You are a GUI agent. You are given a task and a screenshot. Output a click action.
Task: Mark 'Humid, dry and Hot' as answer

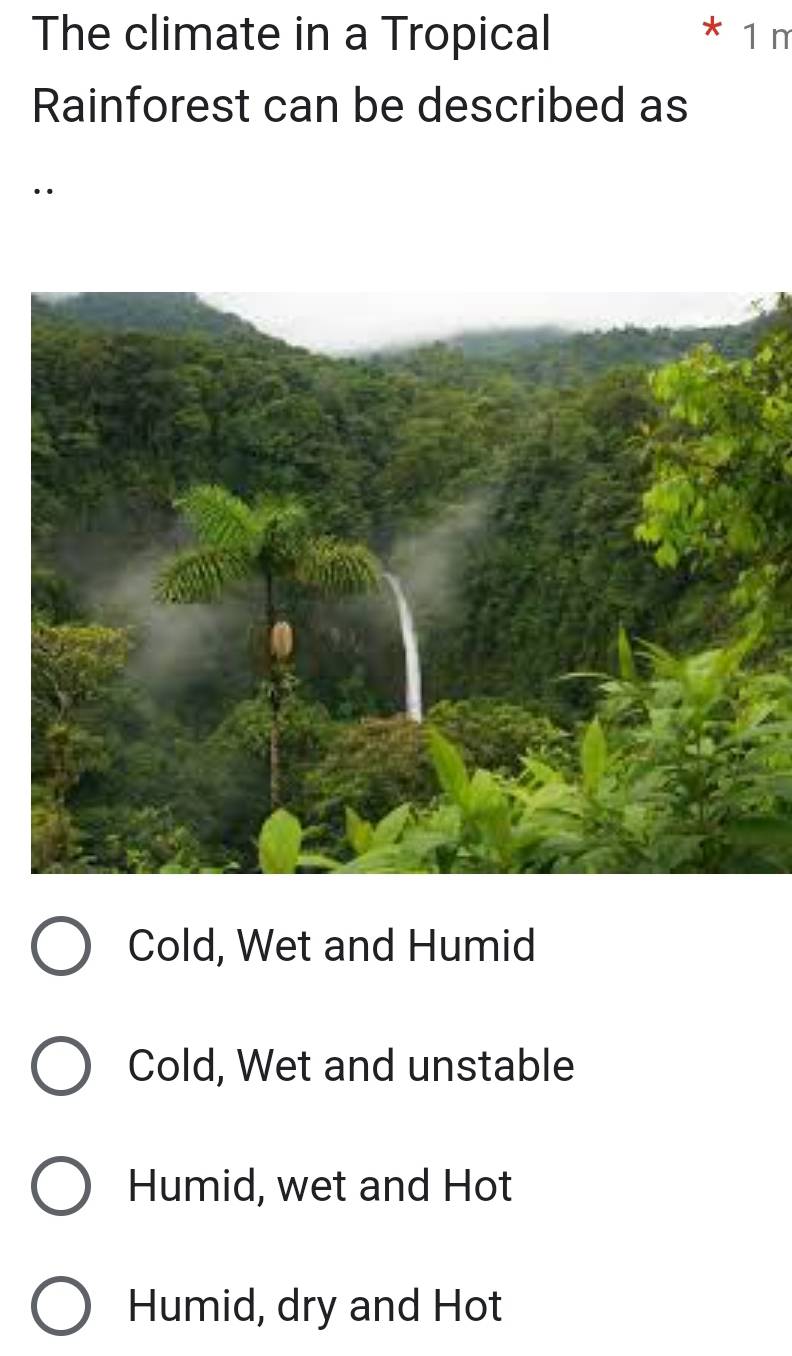(x=61, y=1306)
